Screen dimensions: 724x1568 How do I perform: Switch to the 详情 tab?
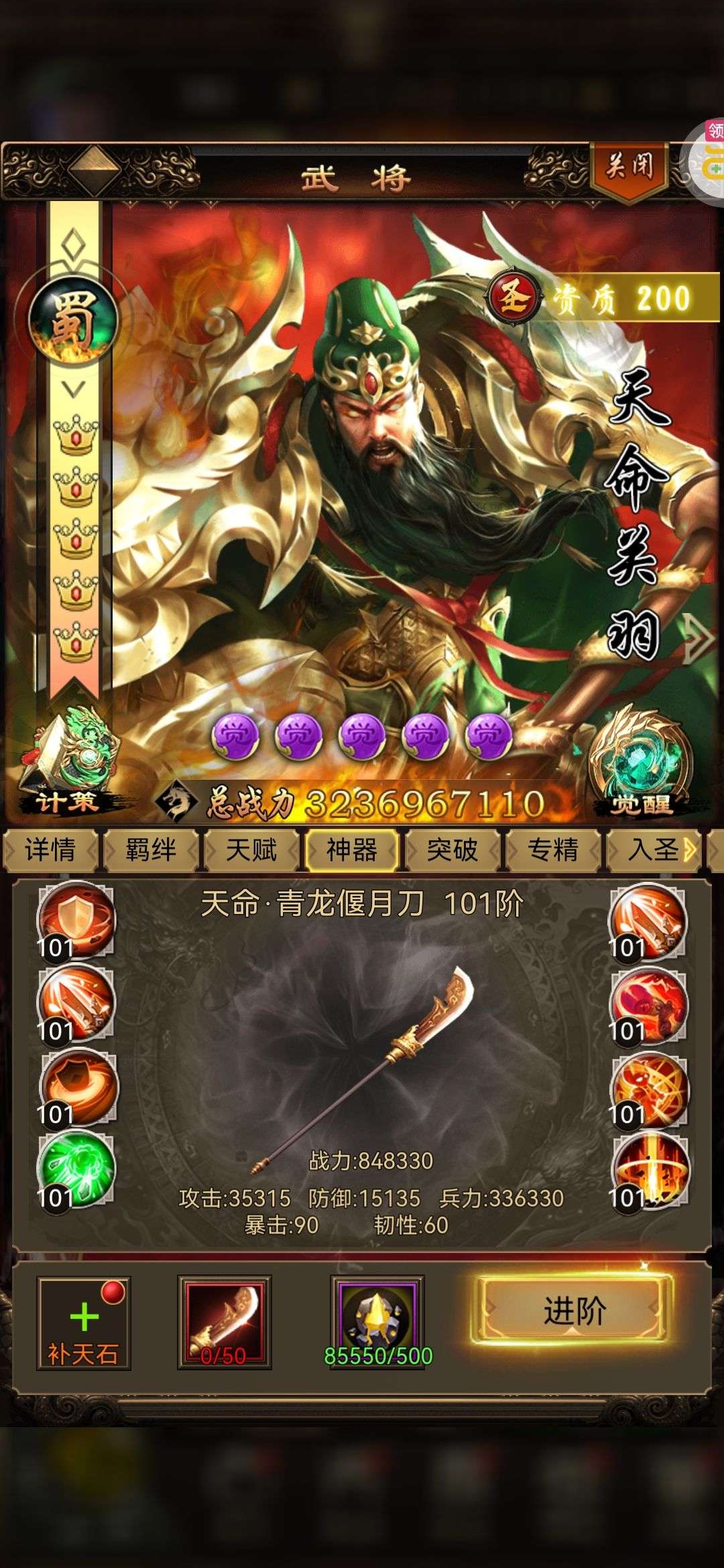(x=50, y=850)
